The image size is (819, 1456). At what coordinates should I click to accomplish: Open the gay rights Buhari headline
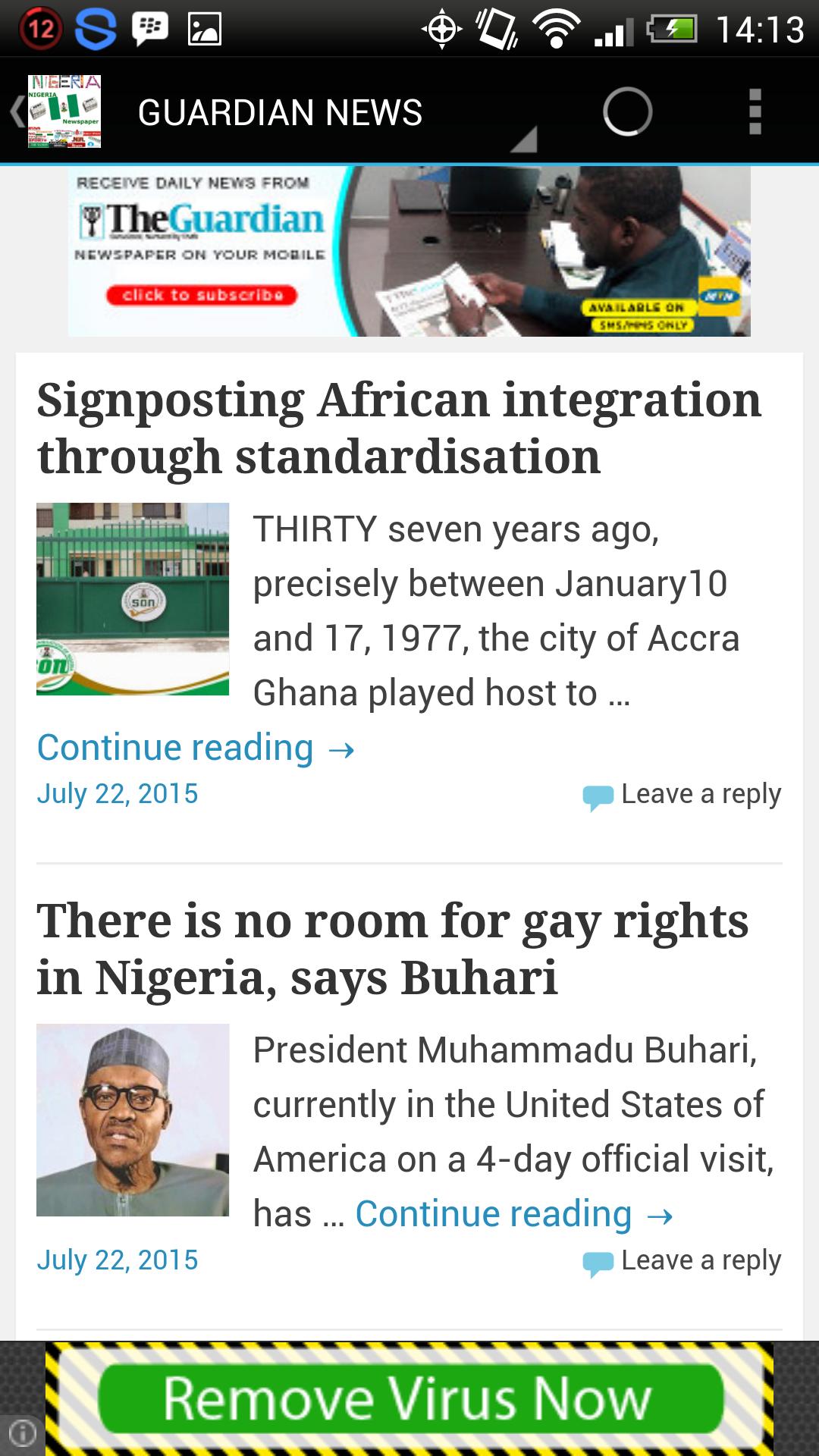pyautogui.click(x=393, y=949)
